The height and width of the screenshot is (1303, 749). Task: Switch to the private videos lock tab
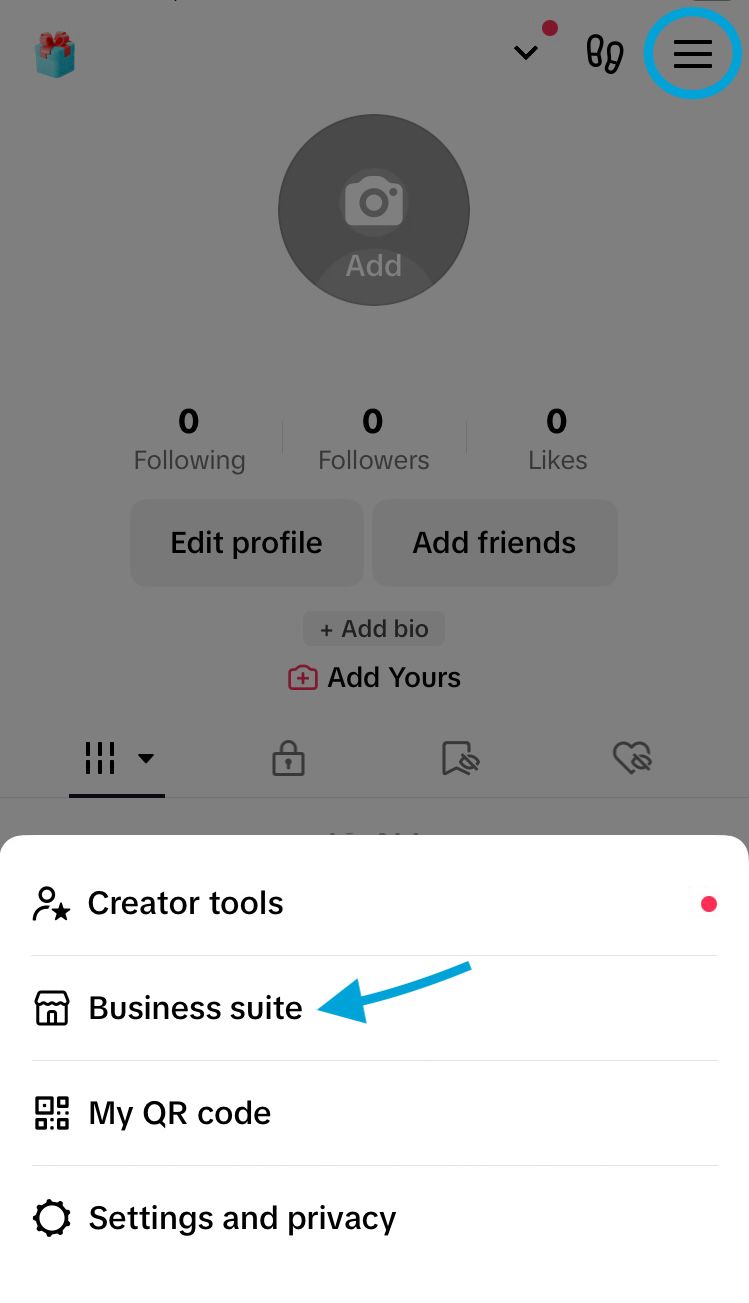click(288, 759)
